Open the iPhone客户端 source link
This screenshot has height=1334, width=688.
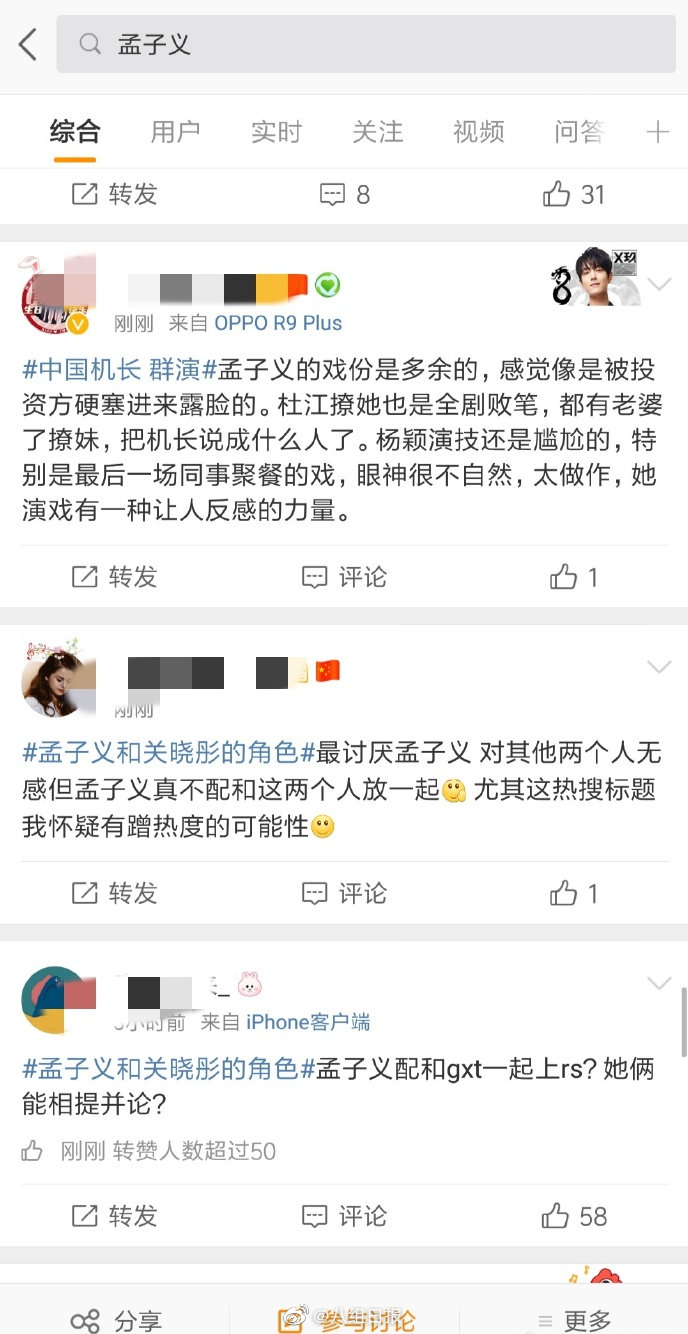[x=308, y=1022]
